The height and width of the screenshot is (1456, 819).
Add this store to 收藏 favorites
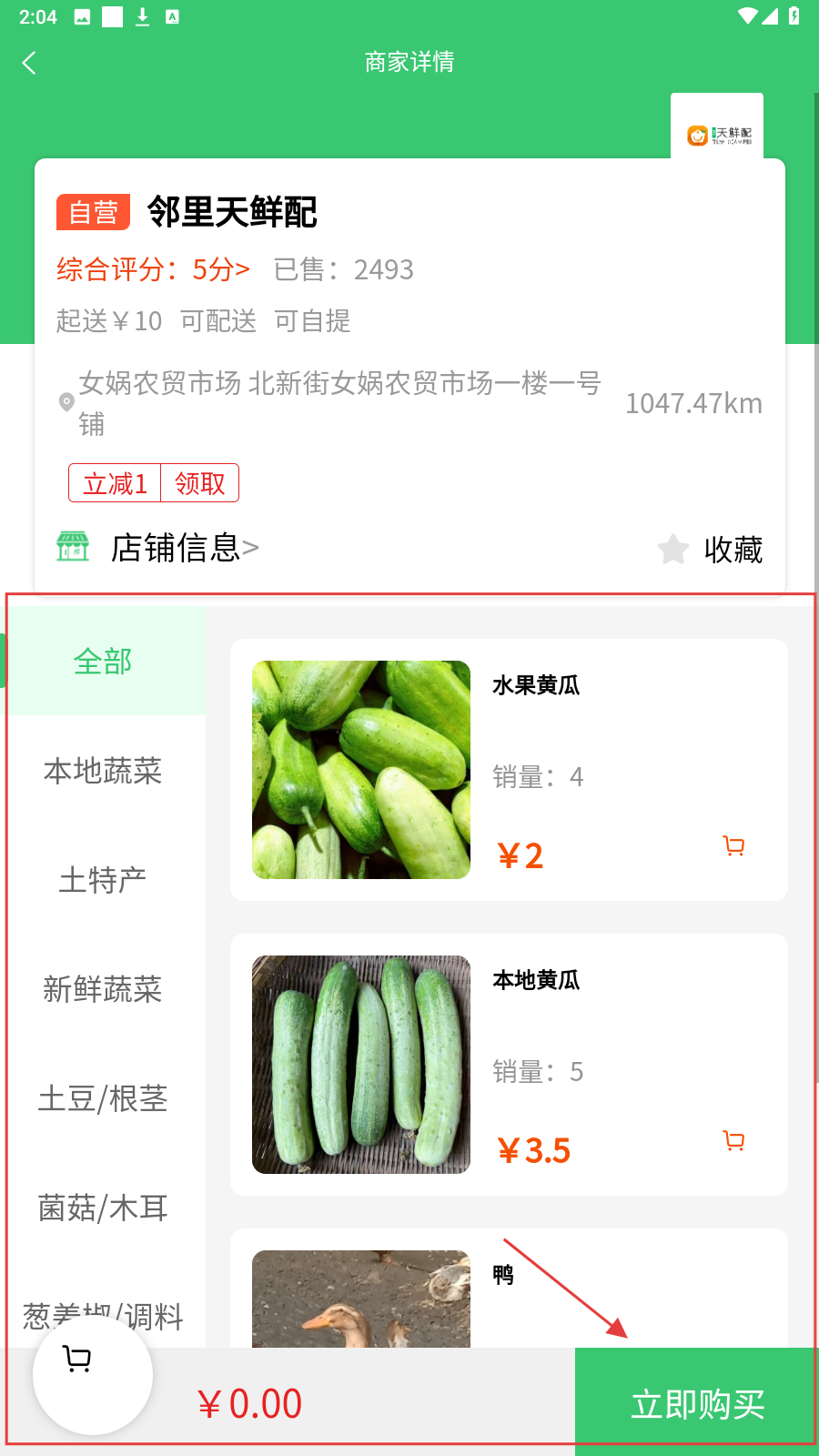click(711, 549)
